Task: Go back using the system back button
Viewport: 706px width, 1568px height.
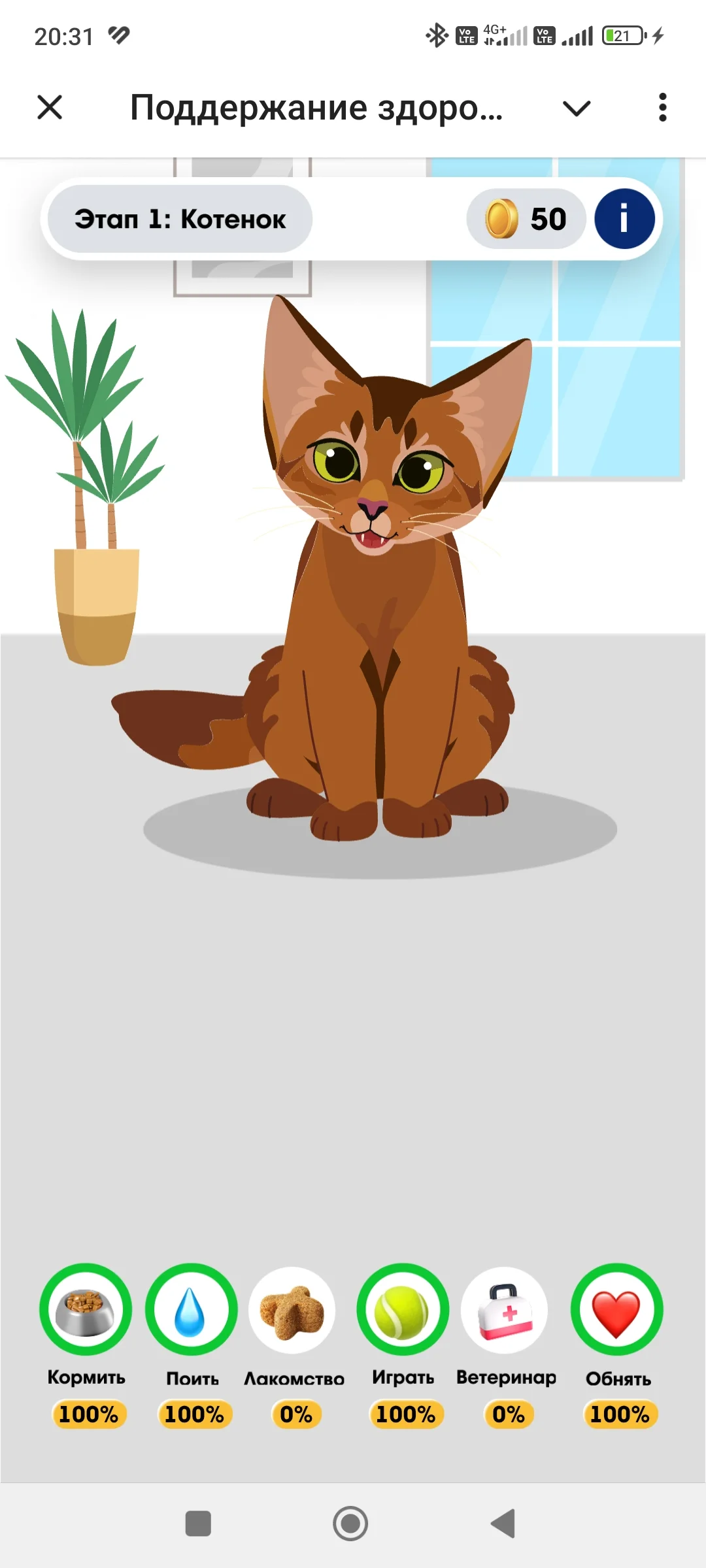Action: [503, 1524]
